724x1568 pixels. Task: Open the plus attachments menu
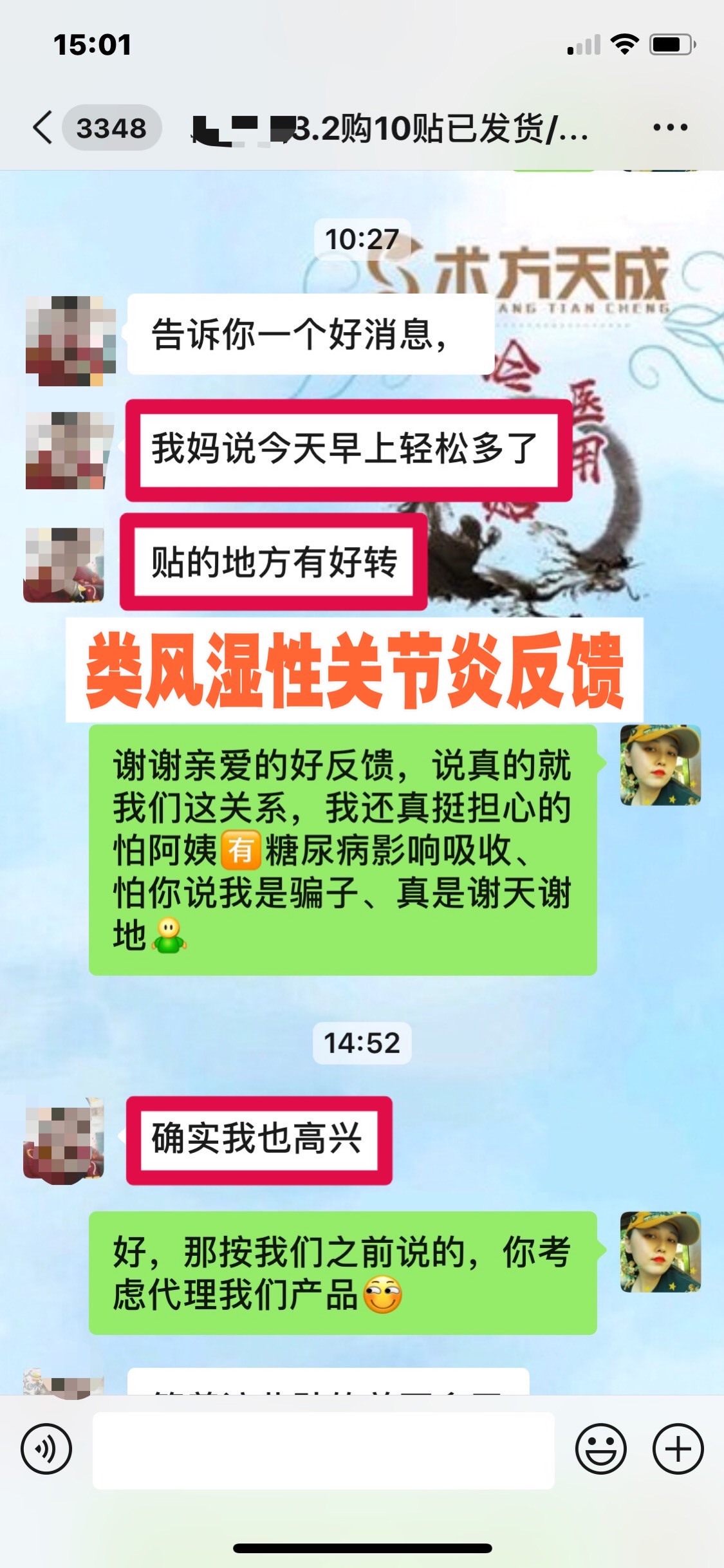[678, 1449]
